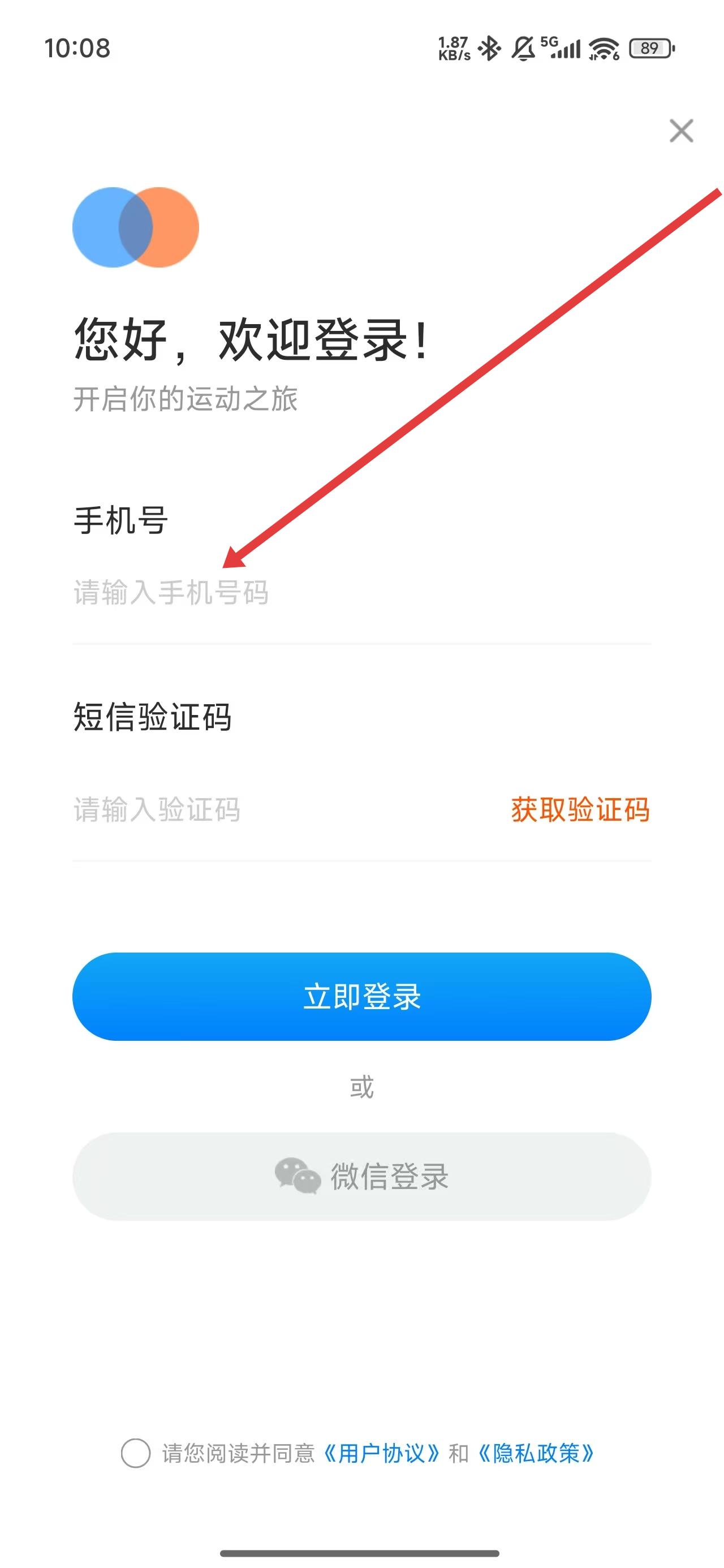Image resolution: width=724 pixels, height=1568 pixels.
Task: Choose 微信登录 to sign in
Action: pos(361,1175)
